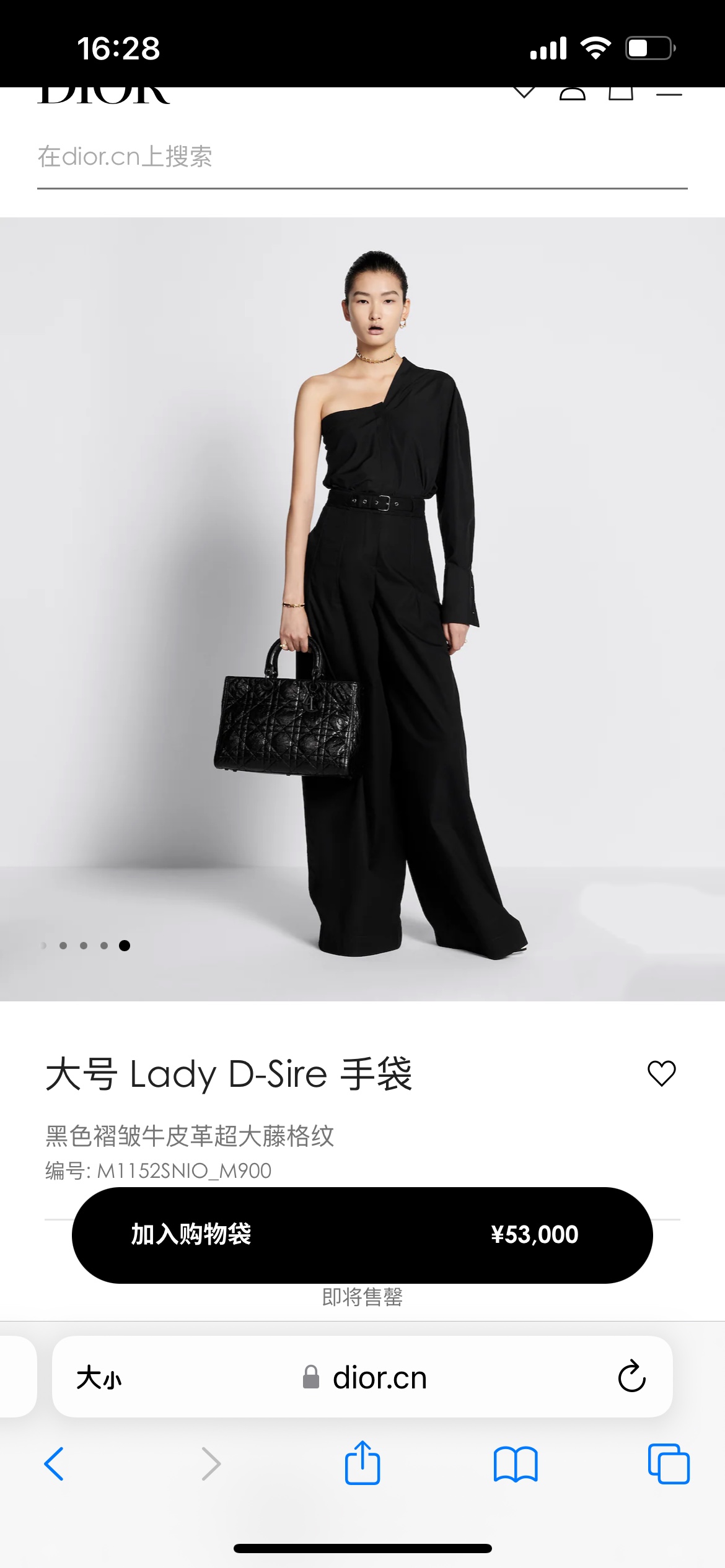Reload the dior.cn page
725x1568 pixels.
(x=631, y=1377)
